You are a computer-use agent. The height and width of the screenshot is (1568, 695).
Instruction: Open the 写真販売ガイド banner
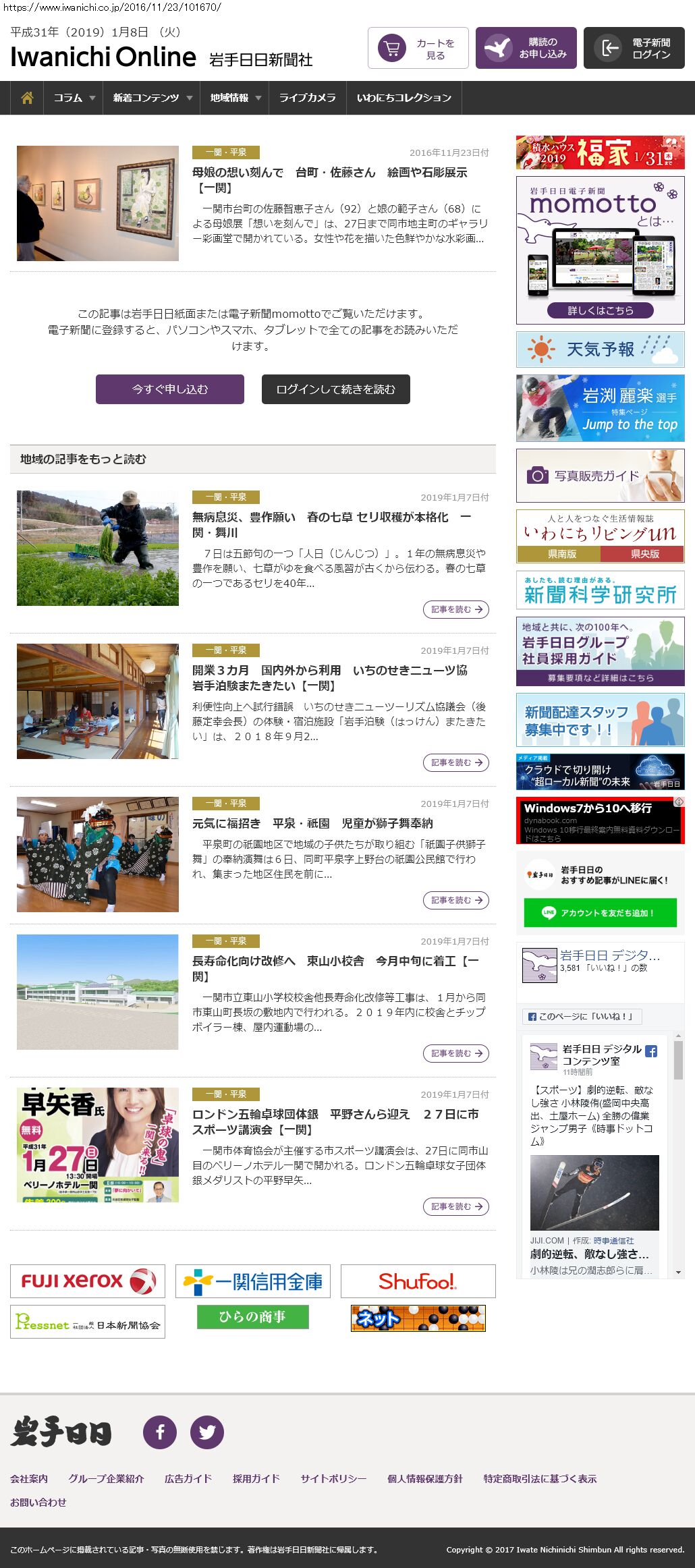click(600, 476)
